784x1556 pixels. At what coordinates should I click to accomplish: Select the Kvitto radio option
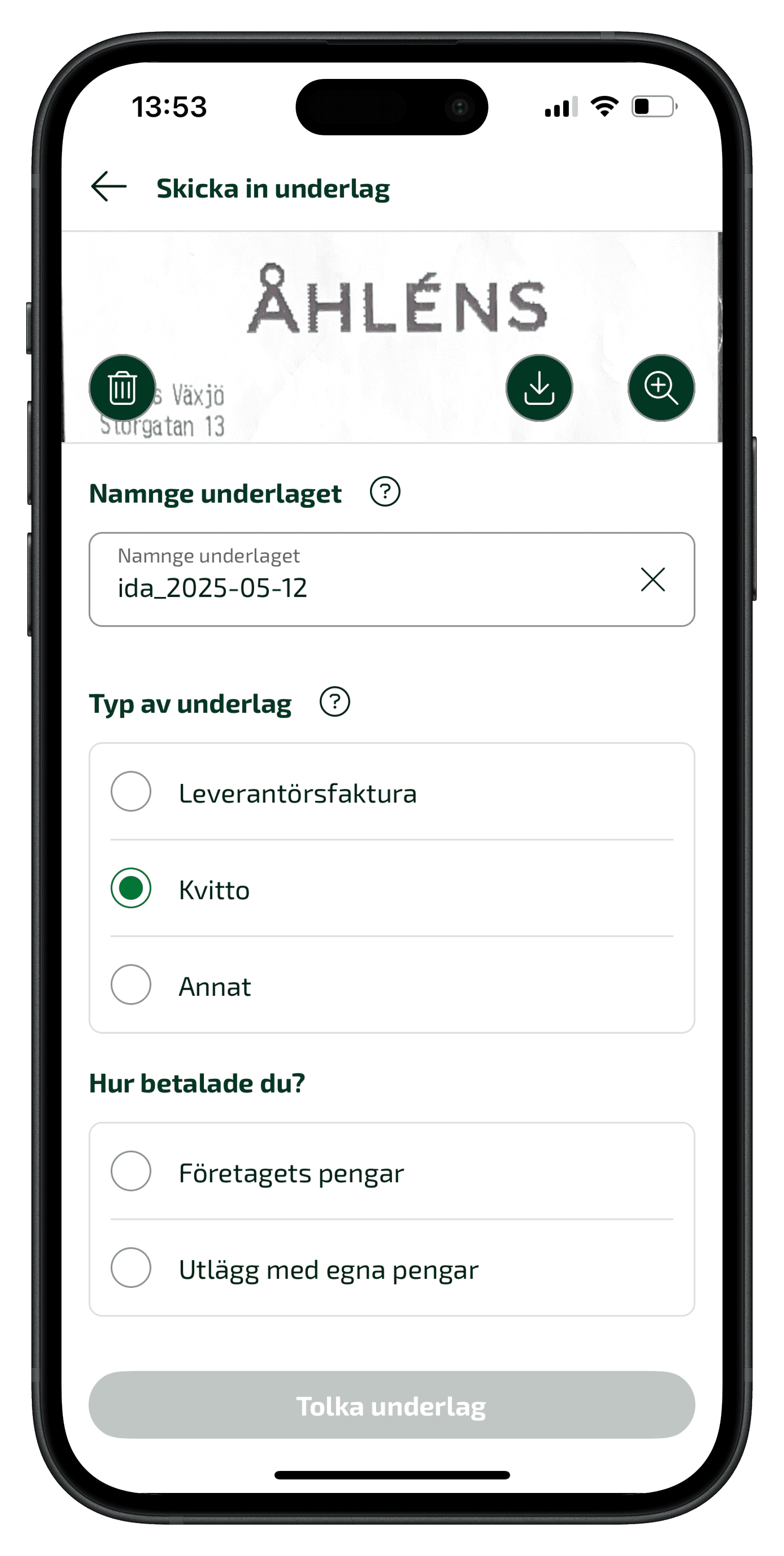pyautogui.click(x=131, y=888)
